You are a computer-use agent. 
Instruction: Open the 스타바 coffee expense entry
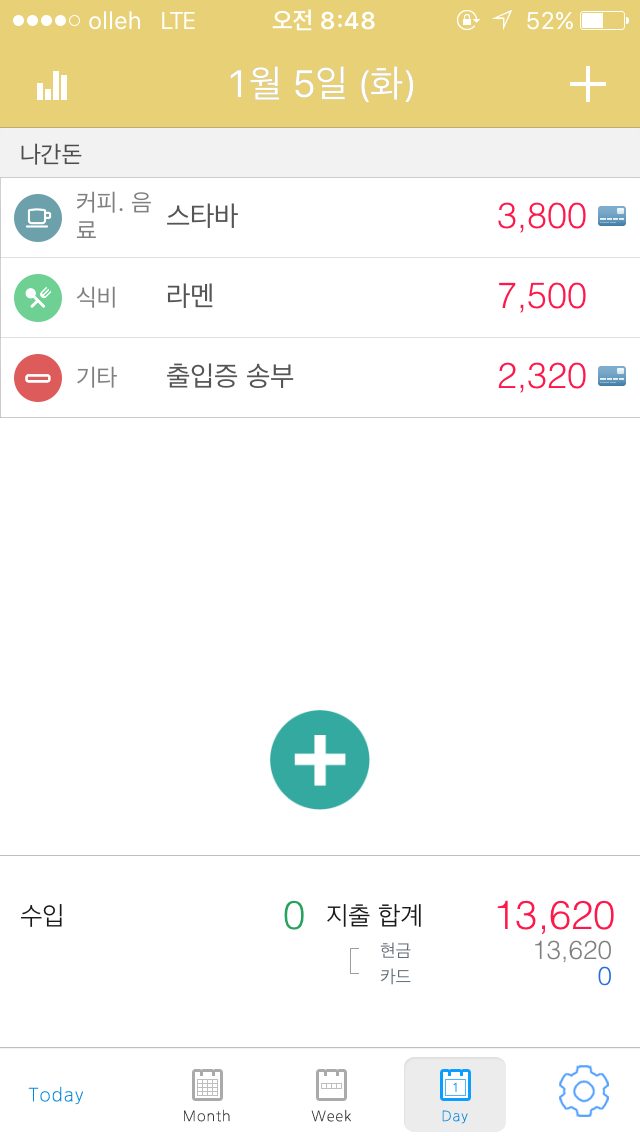[320, 217]
